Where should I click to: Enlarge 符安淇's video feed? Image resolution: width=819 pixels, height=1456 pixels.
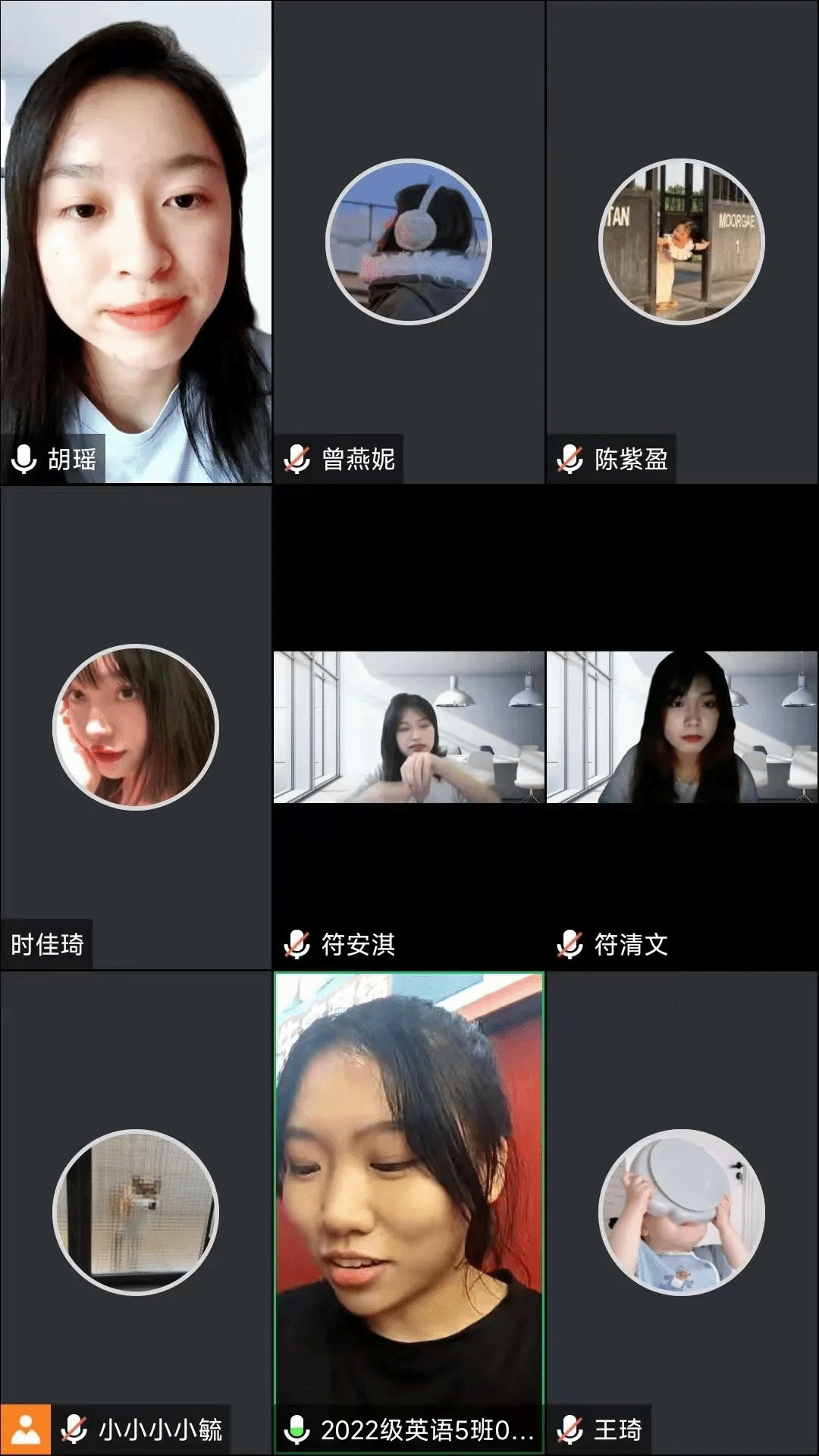click(409, 728)
